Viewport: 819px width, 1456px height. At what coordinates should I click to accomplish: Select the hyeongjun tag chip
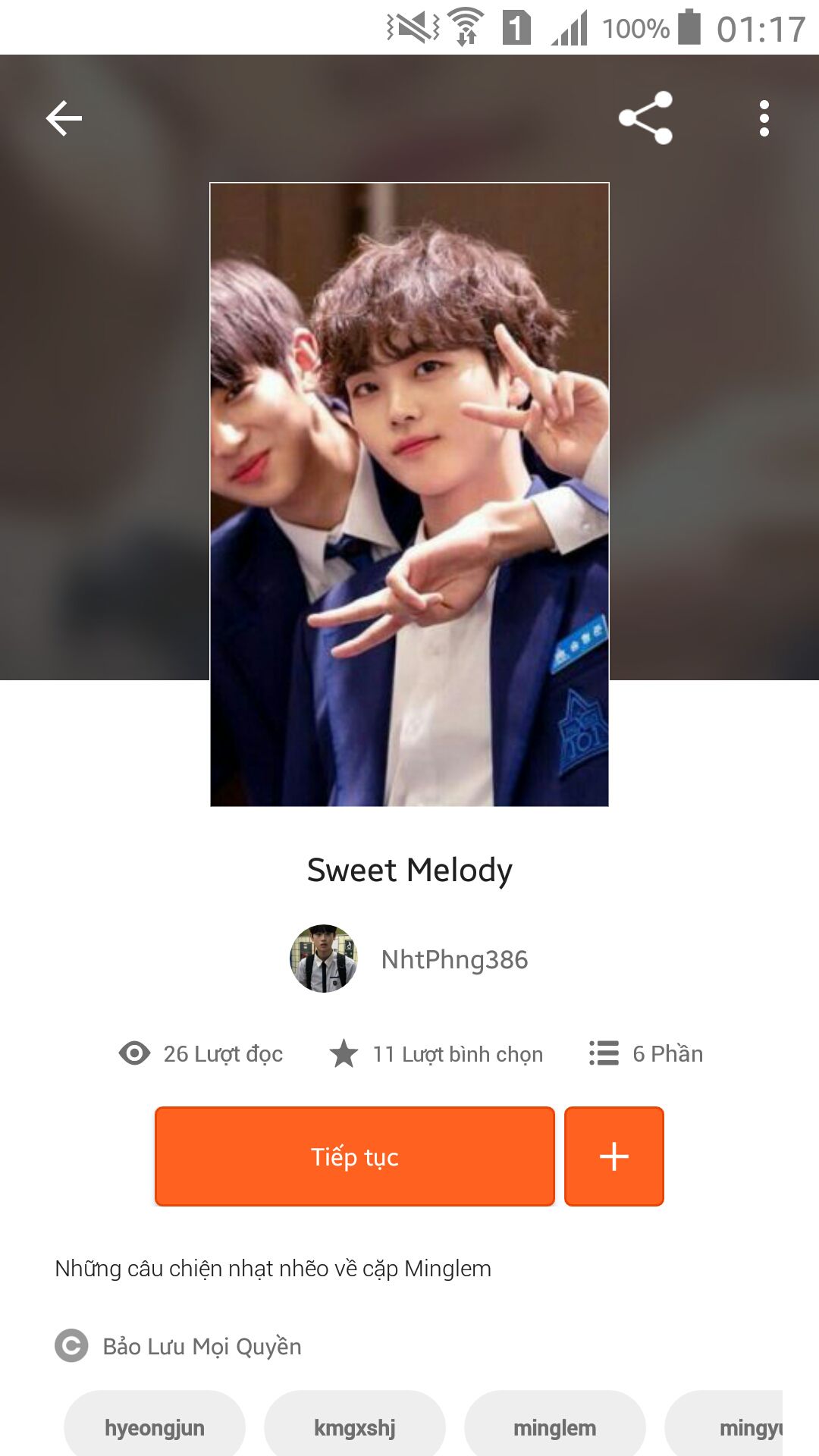155,1427
